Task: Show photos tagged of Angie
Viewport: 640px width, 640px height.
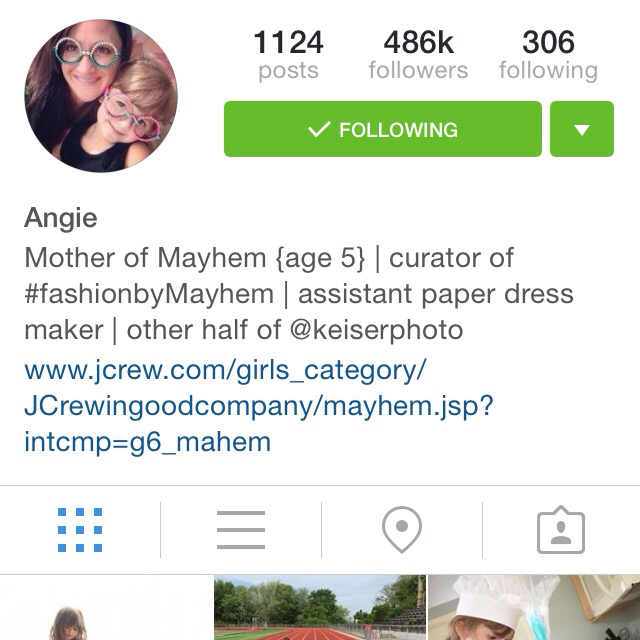Action: [561, 530]
